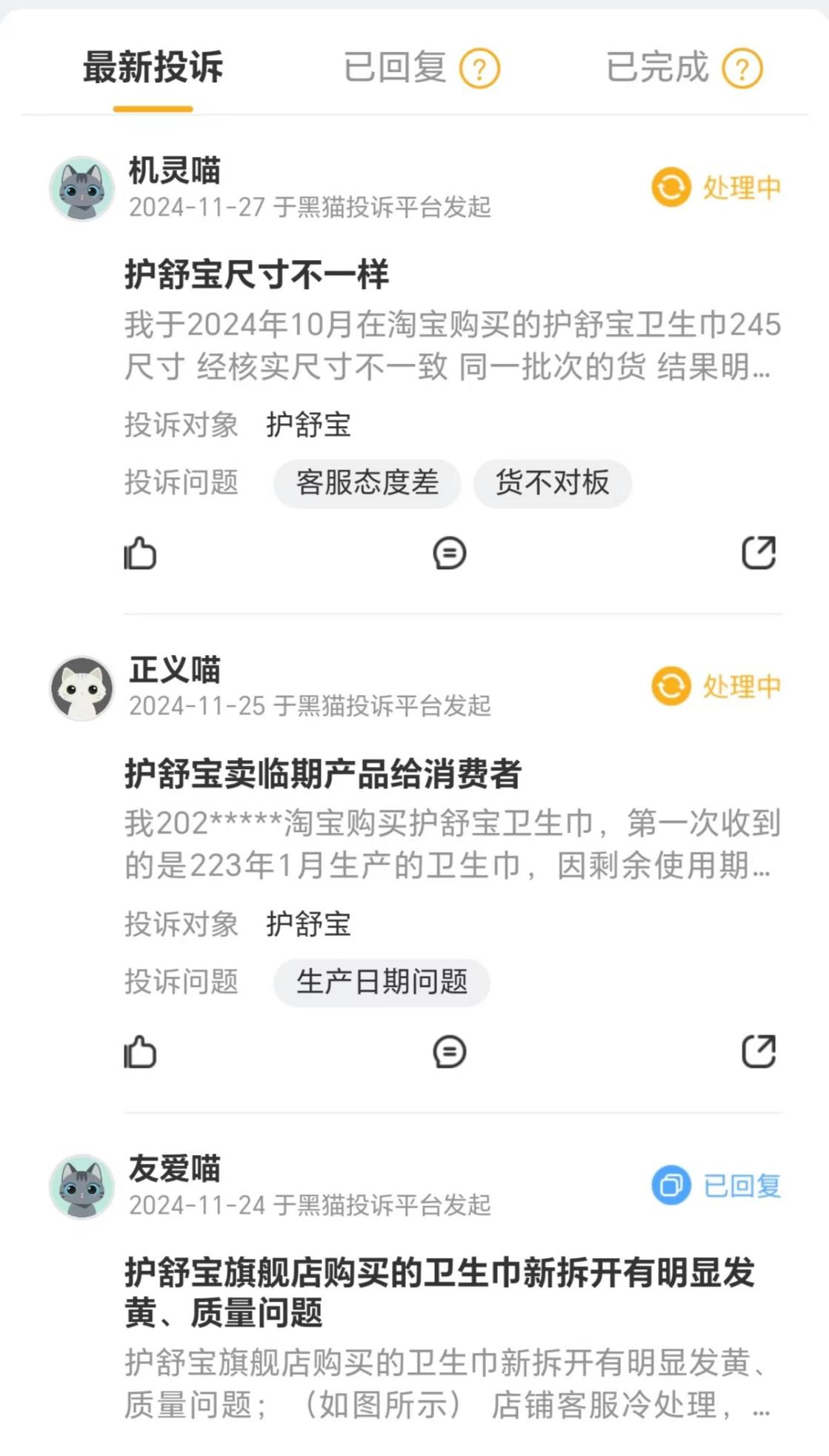Tap the 客服态度差 tag
The height and width of the screenshot is (1456, 829).
[x=367, y=483]
